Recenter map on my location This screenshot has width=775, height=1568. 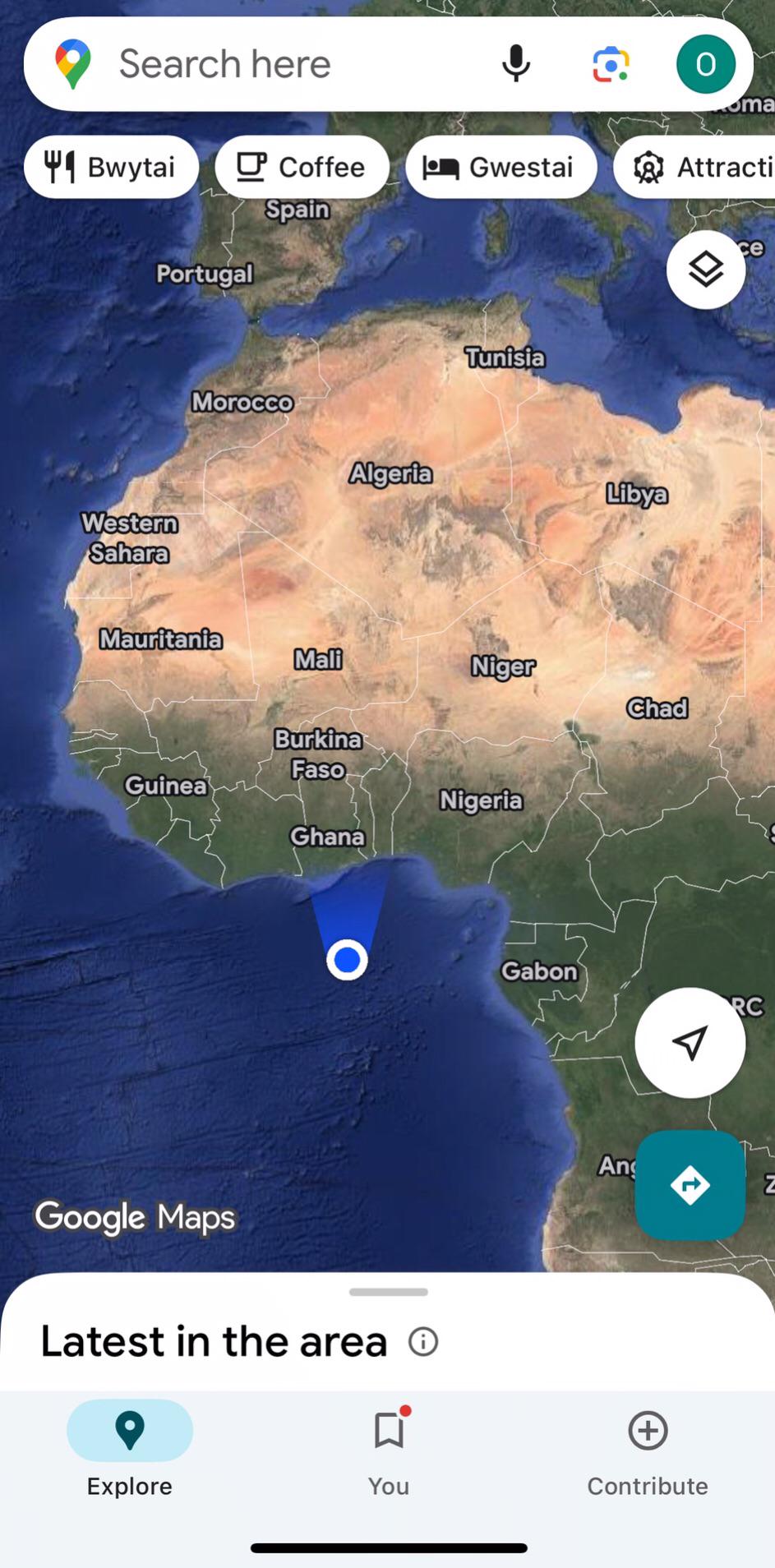pos(690,1042)
